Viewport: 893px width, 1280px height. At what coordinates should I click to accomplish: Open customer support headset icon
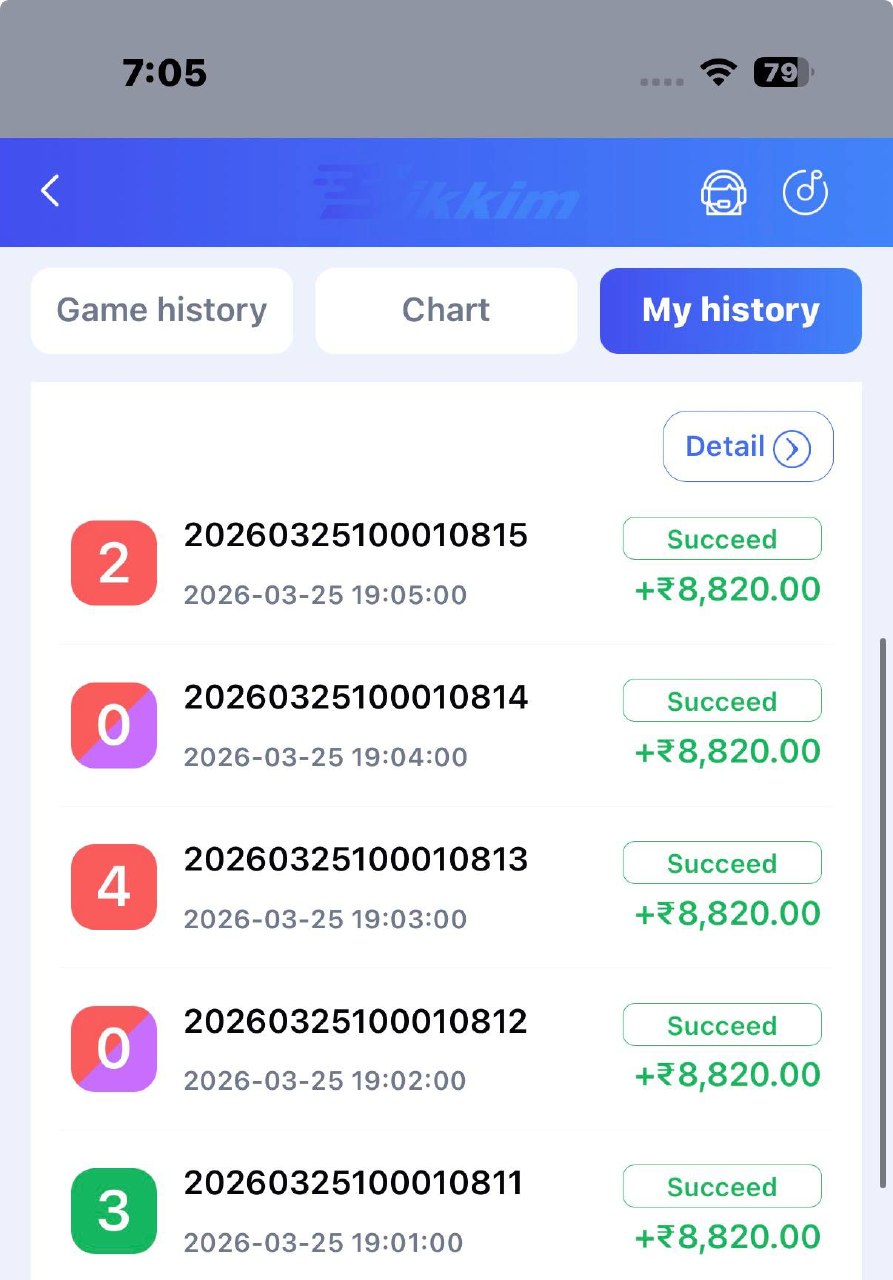point(723,192)
